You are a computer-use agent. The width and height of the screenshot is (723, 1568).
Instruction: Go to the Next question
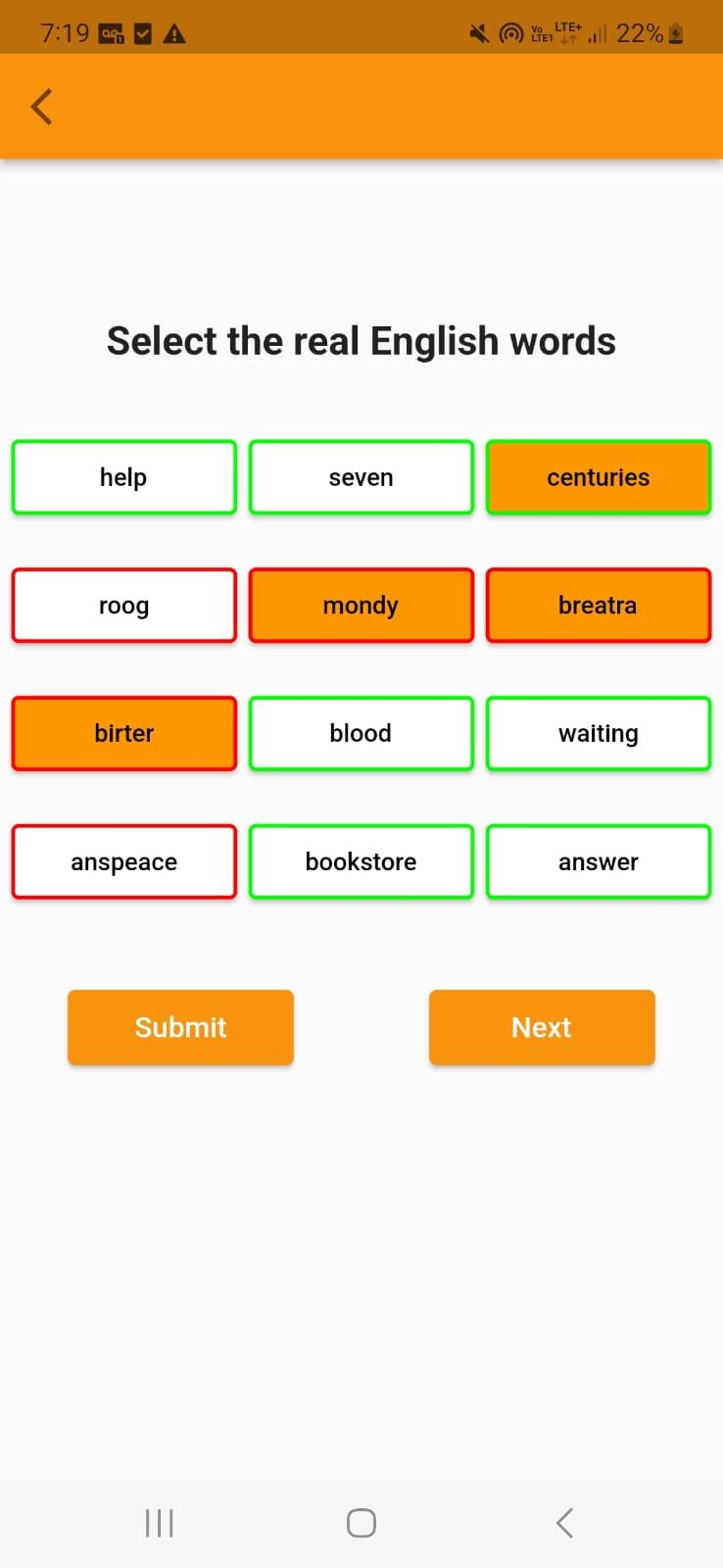pyautogui.click(x=542, y=1027)
